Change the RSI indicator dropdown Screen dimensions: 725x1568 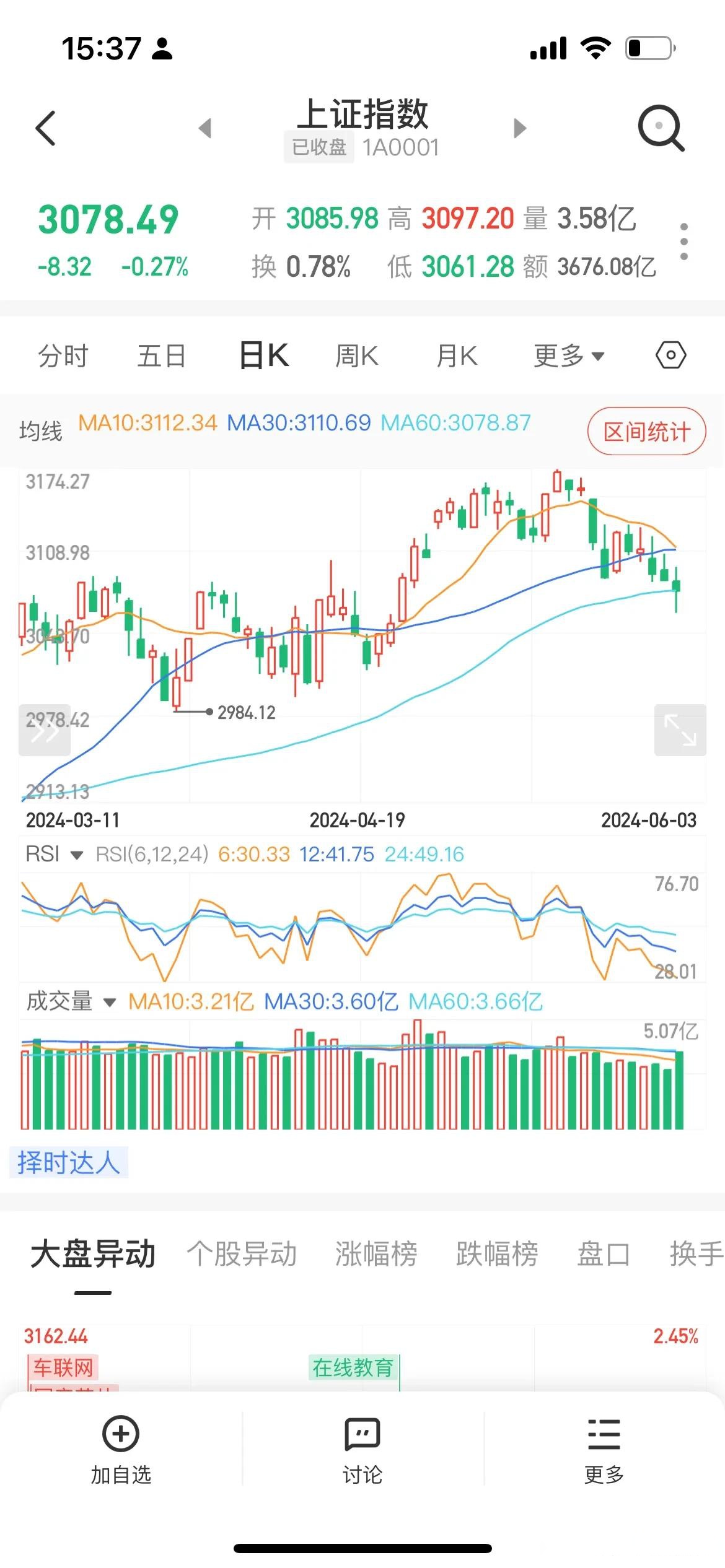[54, 855]
